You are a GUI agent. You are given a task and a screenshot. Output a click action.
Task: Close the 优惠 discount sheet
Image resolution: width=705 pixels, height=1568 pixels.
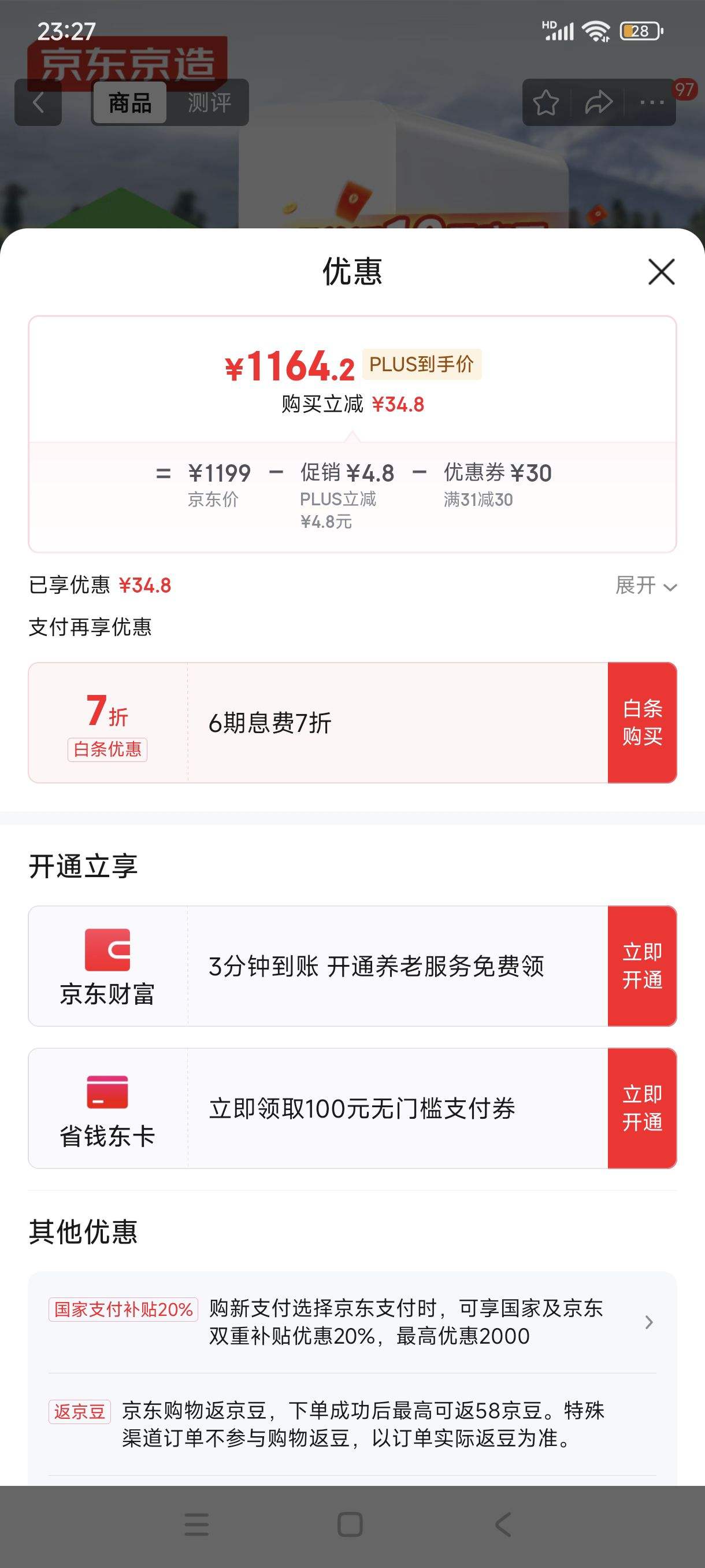(661, 272)
